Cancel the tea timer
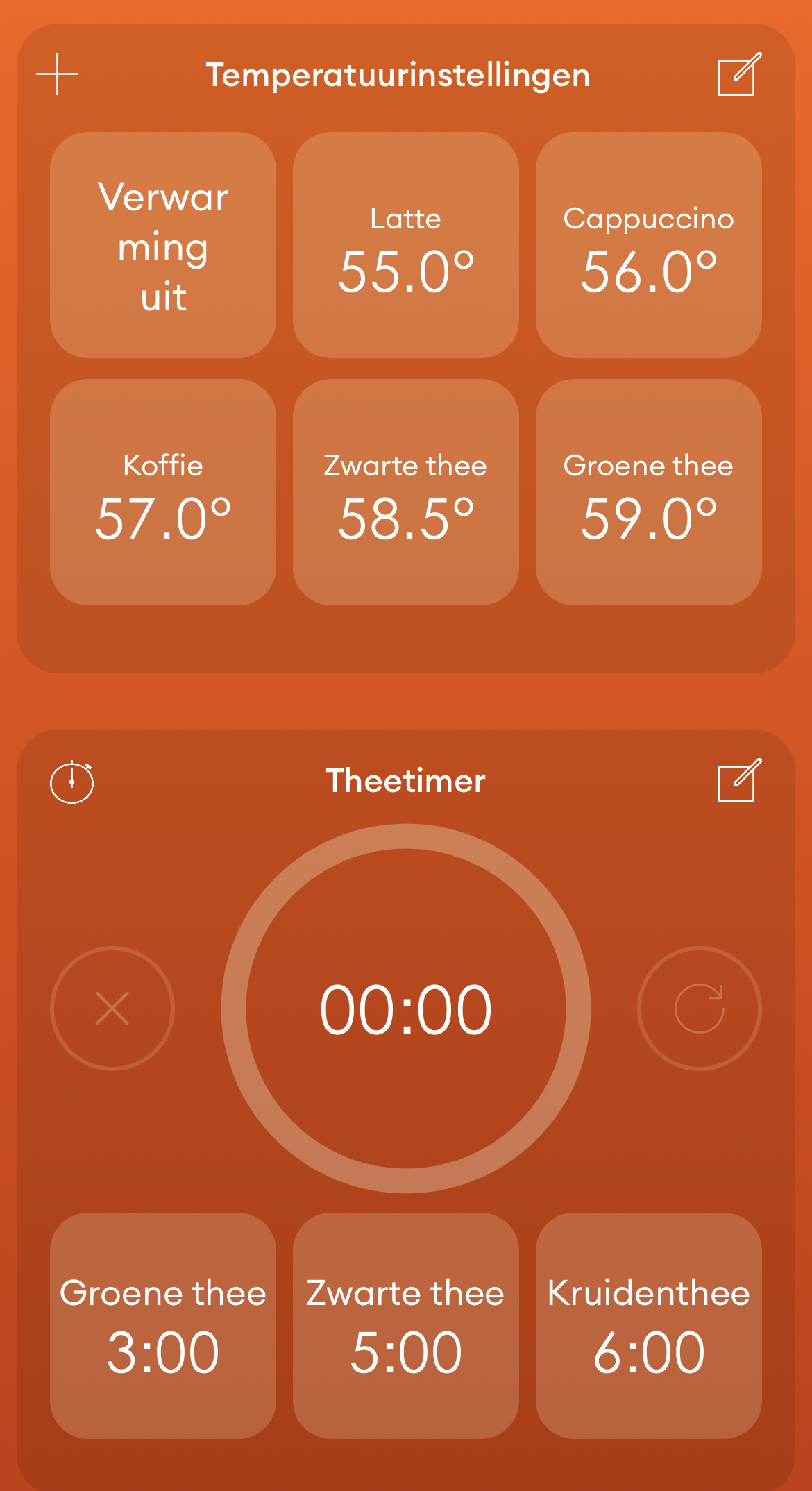This screenshot has height=1491, width=812. pyautogui.click(x=112, y=1009)
